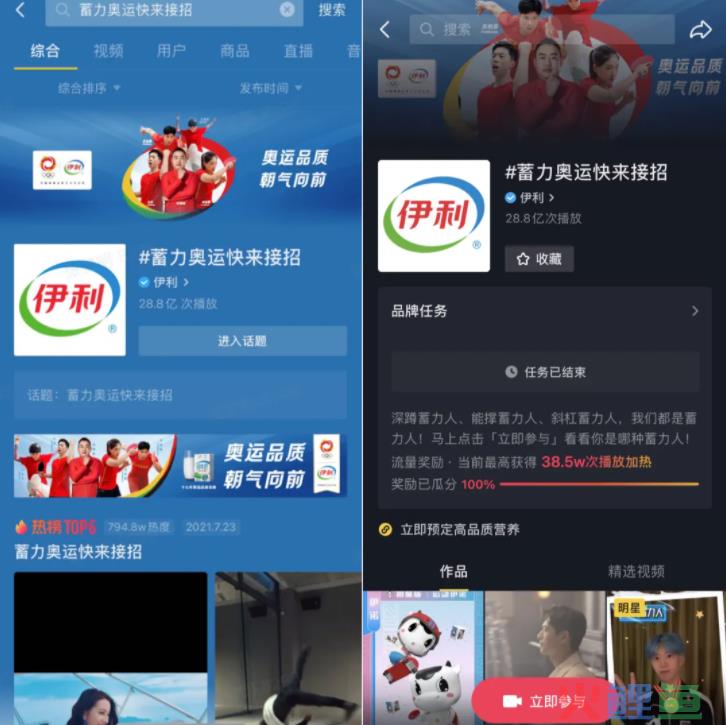Viewport: 726px width, 725px height.
Task: Share this topic page via arrow icon
Action: click(x=700, y=29)
